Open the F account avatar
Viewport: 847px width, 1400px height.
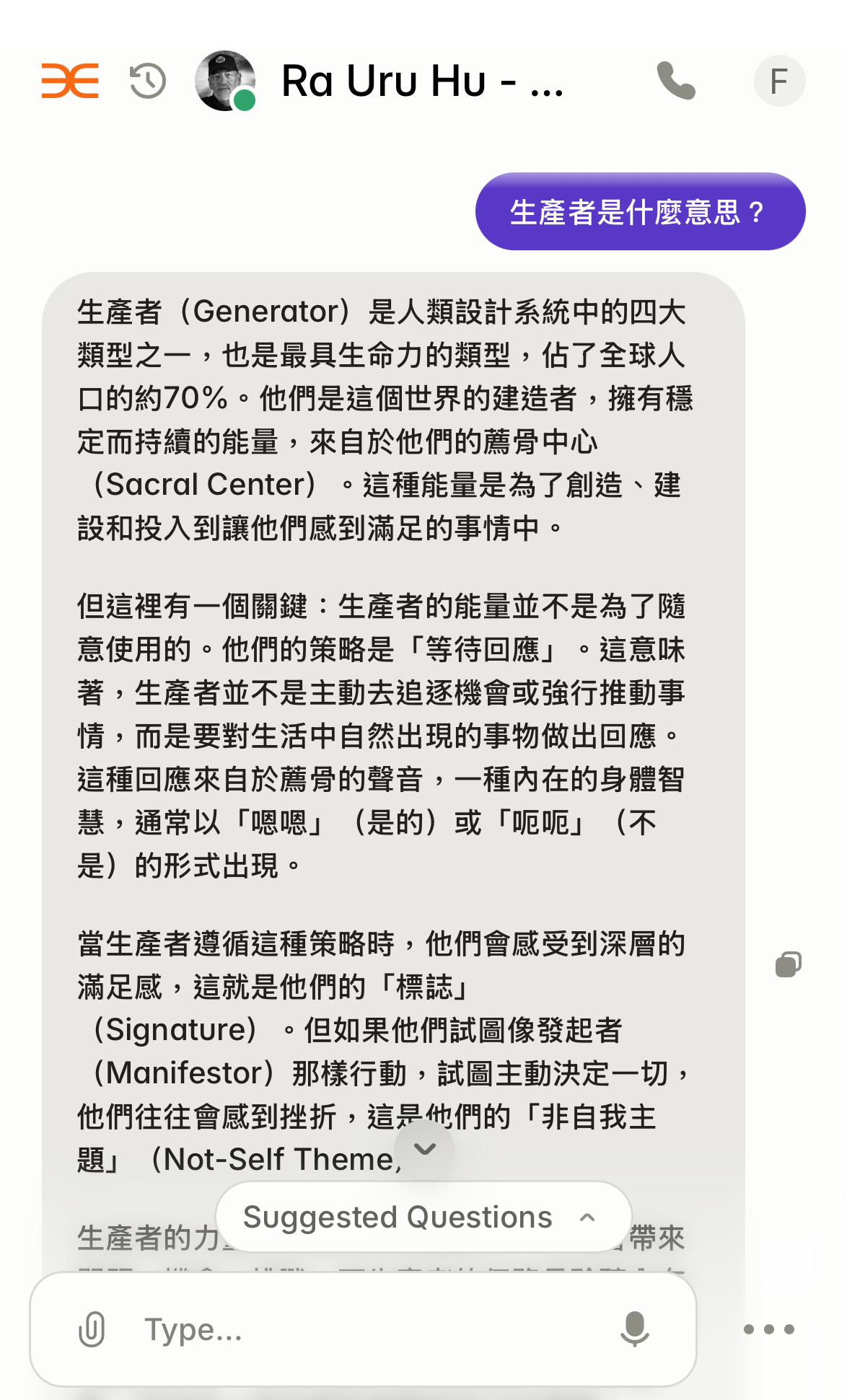click(779, 81)
